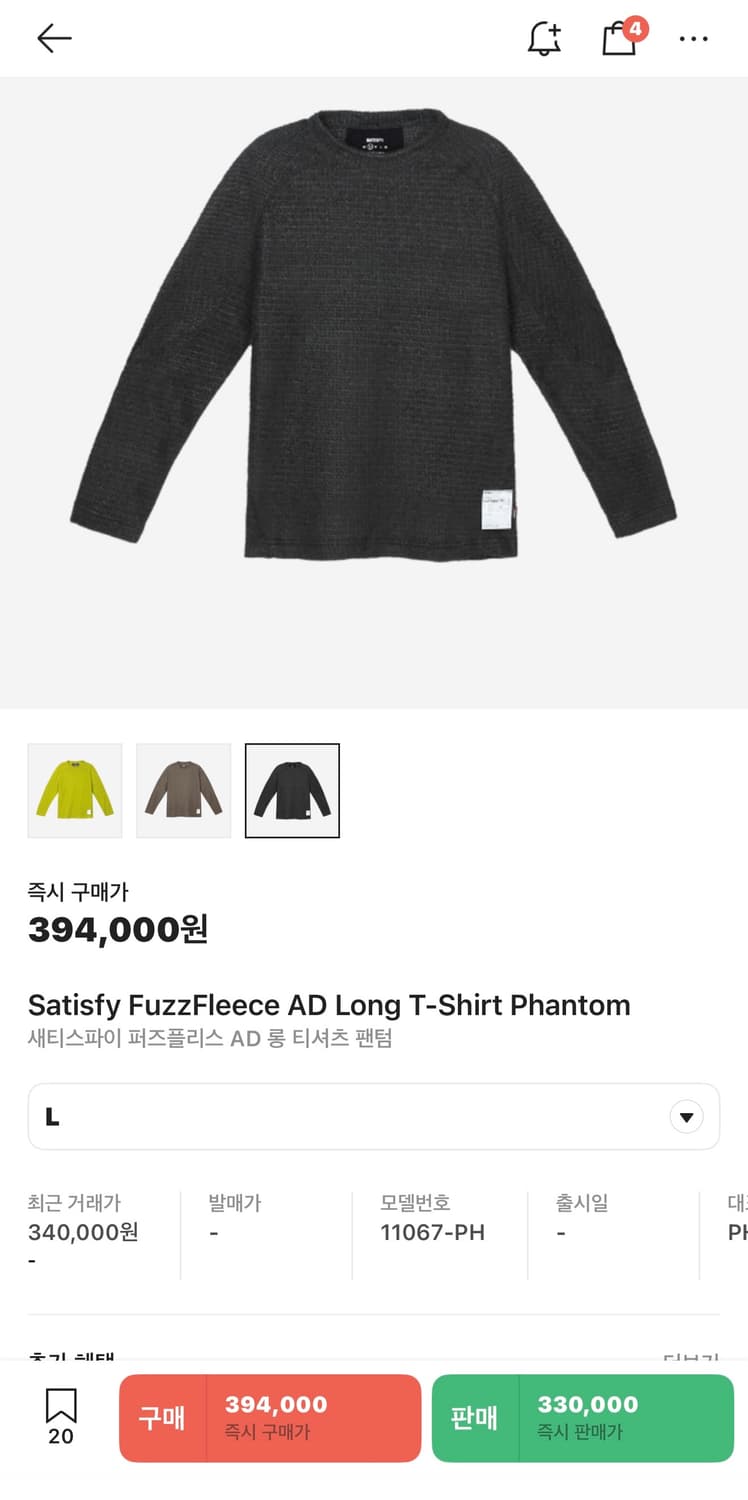The width and height of the screenshot is (748, 1500).
Task: Open the shopping bag with 4 items
Action: 620,38
